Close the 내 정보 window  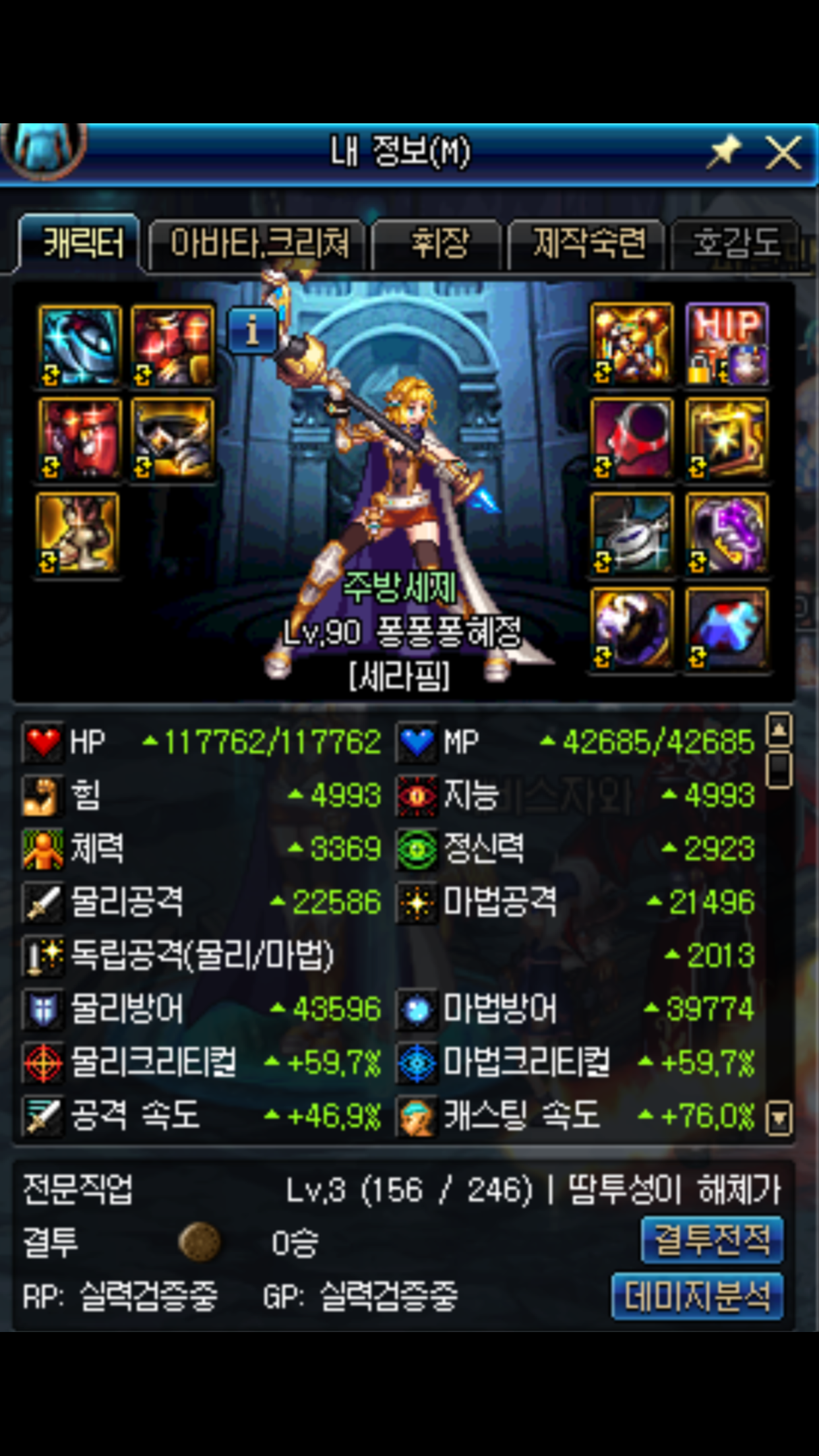click(782, 154)
